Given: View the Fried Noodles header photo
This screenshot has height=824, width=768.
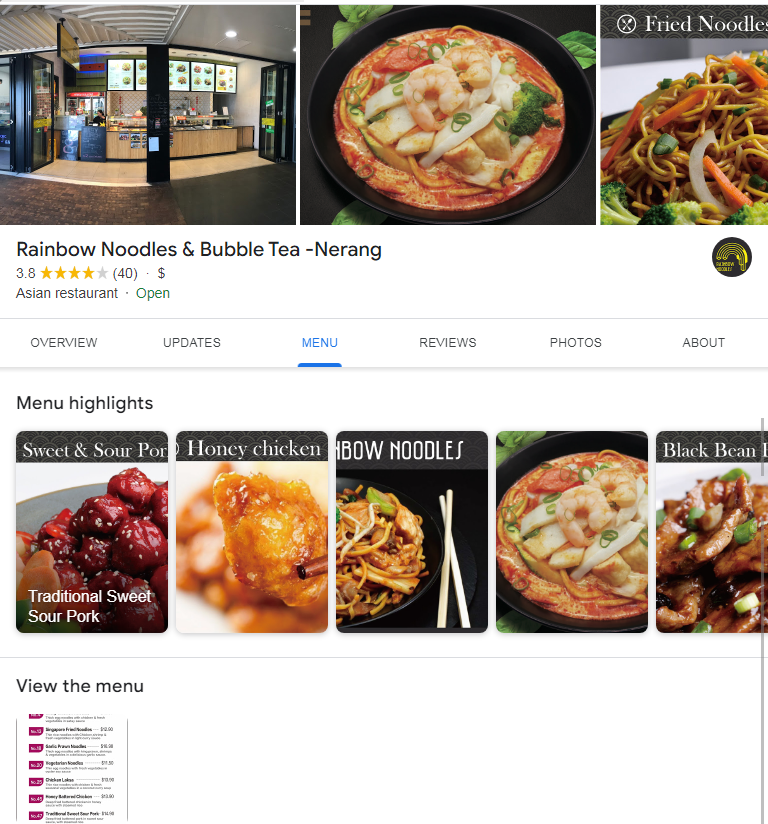Looking at the screenshot, I should point(684,115).
